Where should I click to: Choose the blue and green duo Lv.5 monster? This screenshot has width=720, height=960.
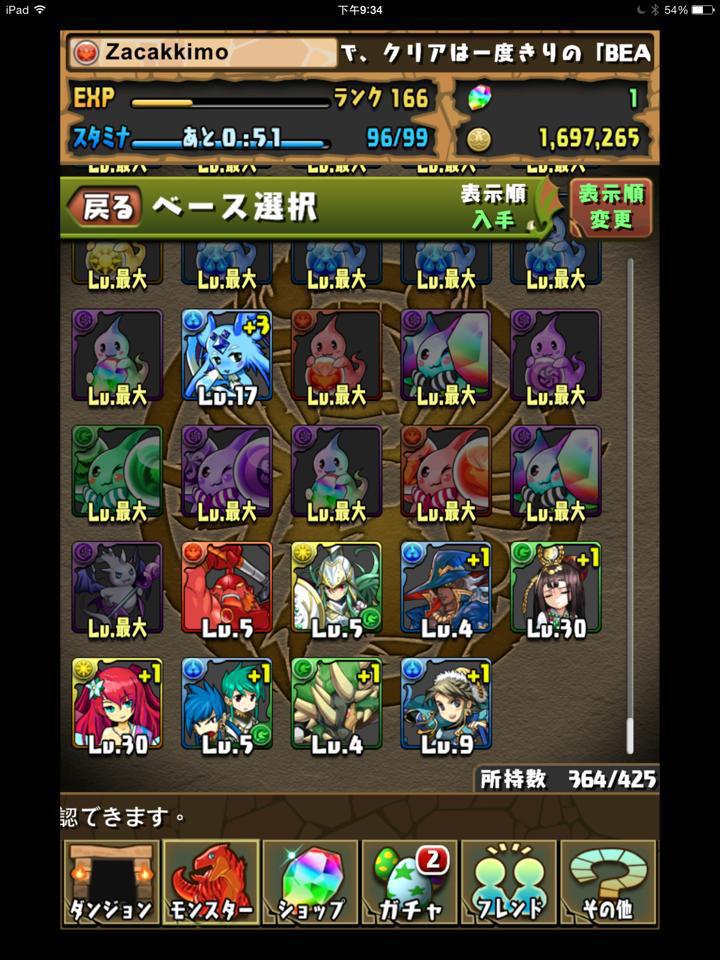point(227,704)
